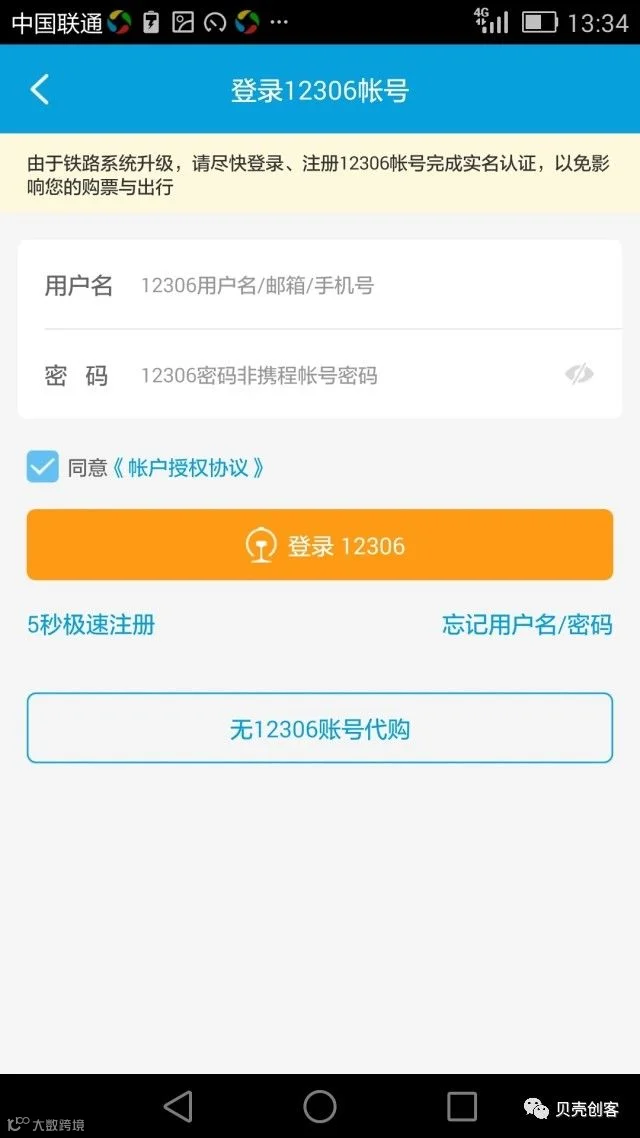
Task: Uncheck the 同意 agreement checkbox
Action: click(43, 467)
